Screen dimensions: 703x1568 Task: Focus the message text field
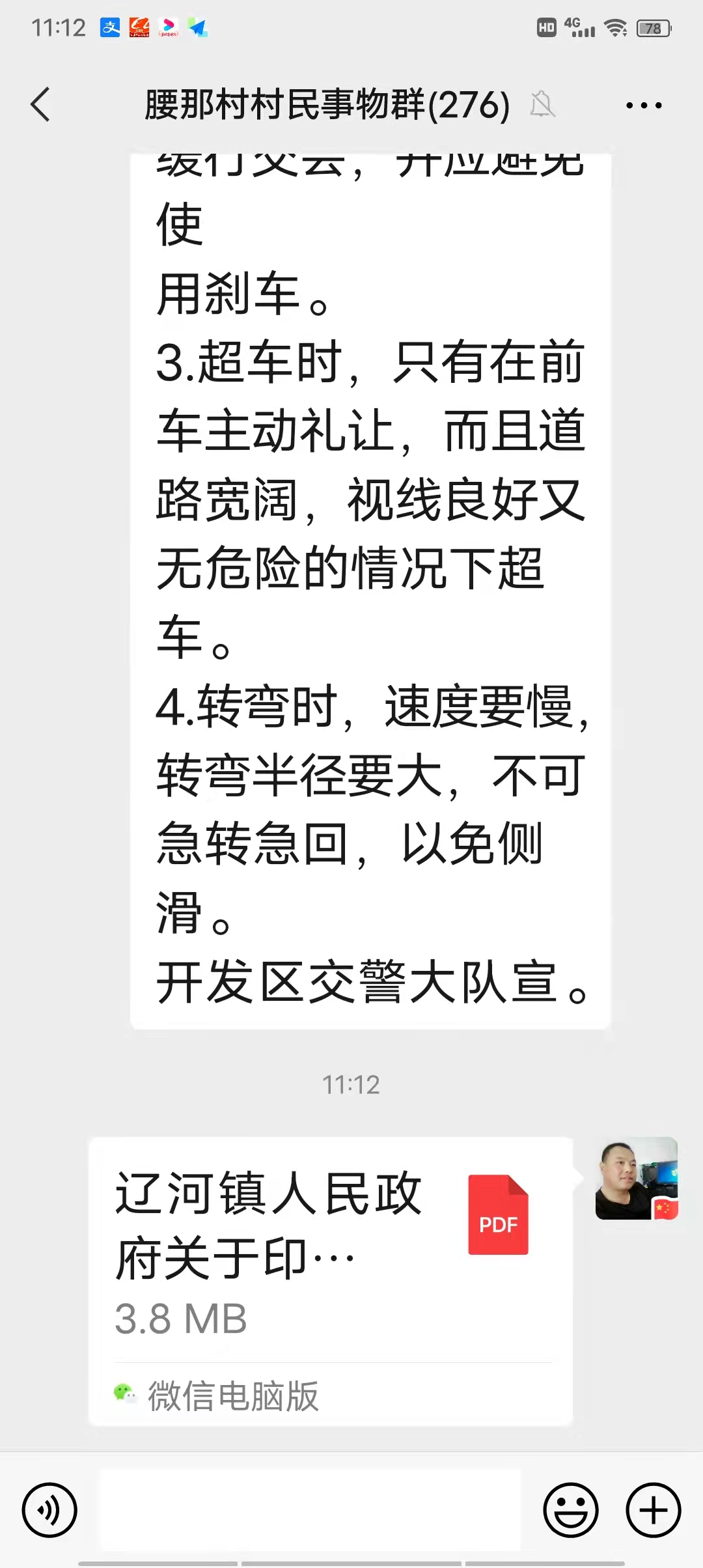click(310, 1509)
